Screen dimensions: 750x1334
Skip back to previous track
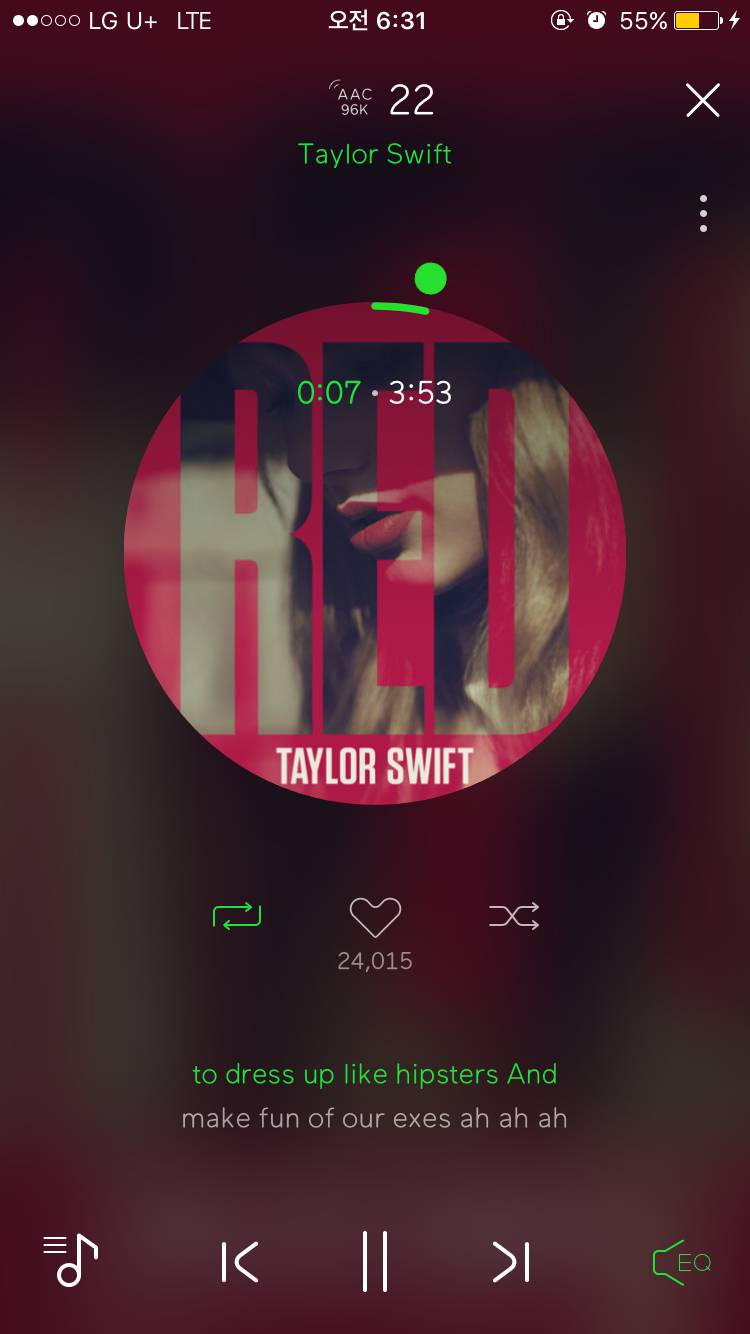click(240, 1262)
